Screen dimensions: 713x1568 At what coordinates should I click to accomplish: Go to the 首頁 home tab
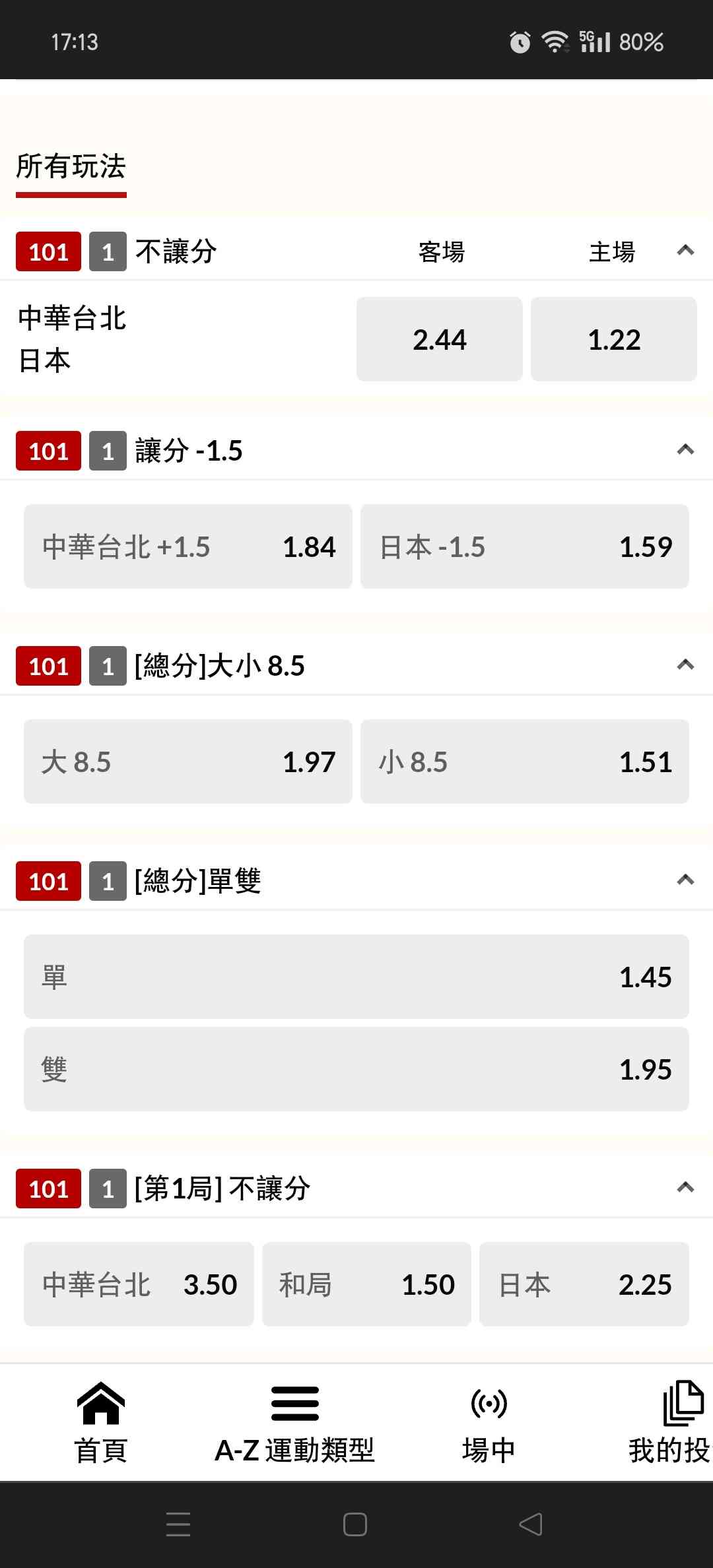click(100, 1423)
